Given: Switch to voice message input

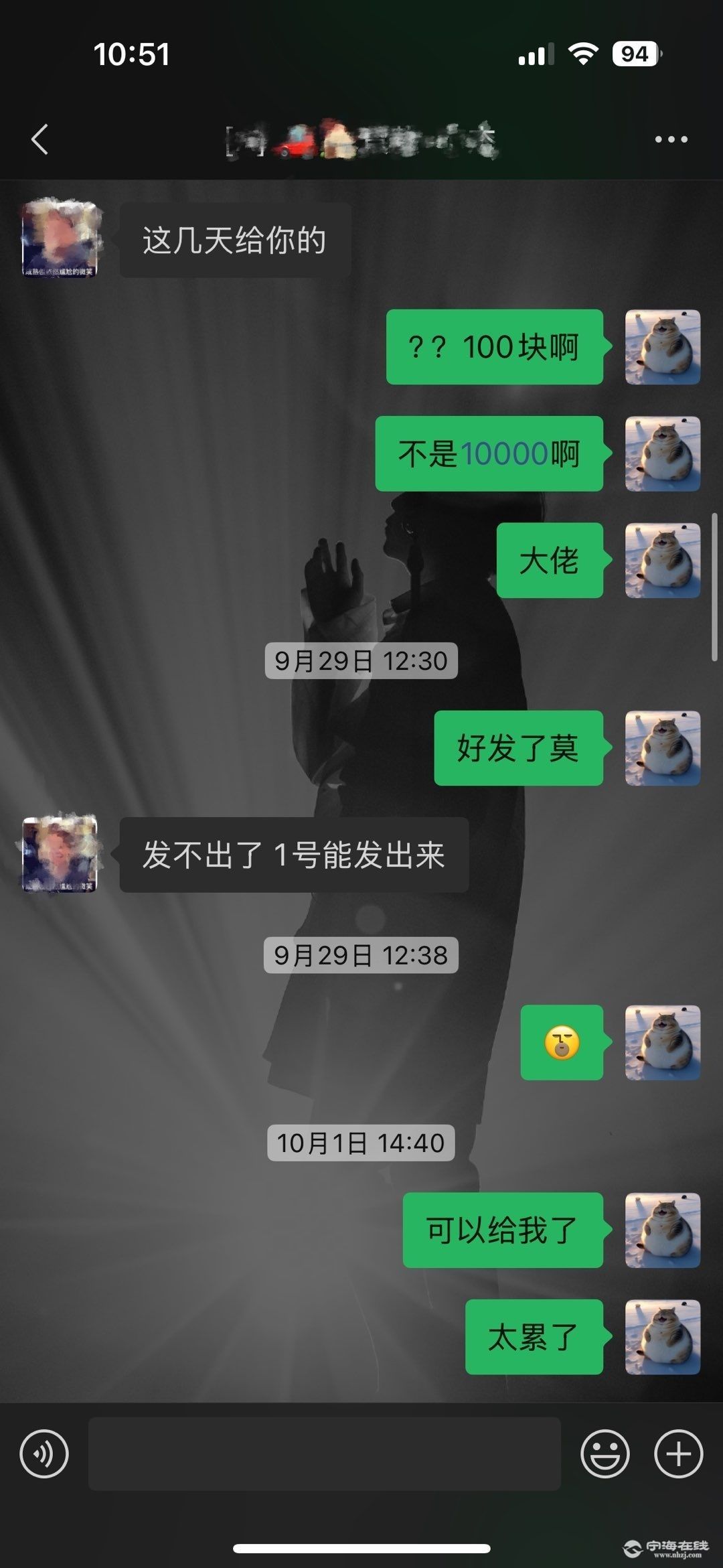Looking at the screenshot, I should tap(44, 1454).
